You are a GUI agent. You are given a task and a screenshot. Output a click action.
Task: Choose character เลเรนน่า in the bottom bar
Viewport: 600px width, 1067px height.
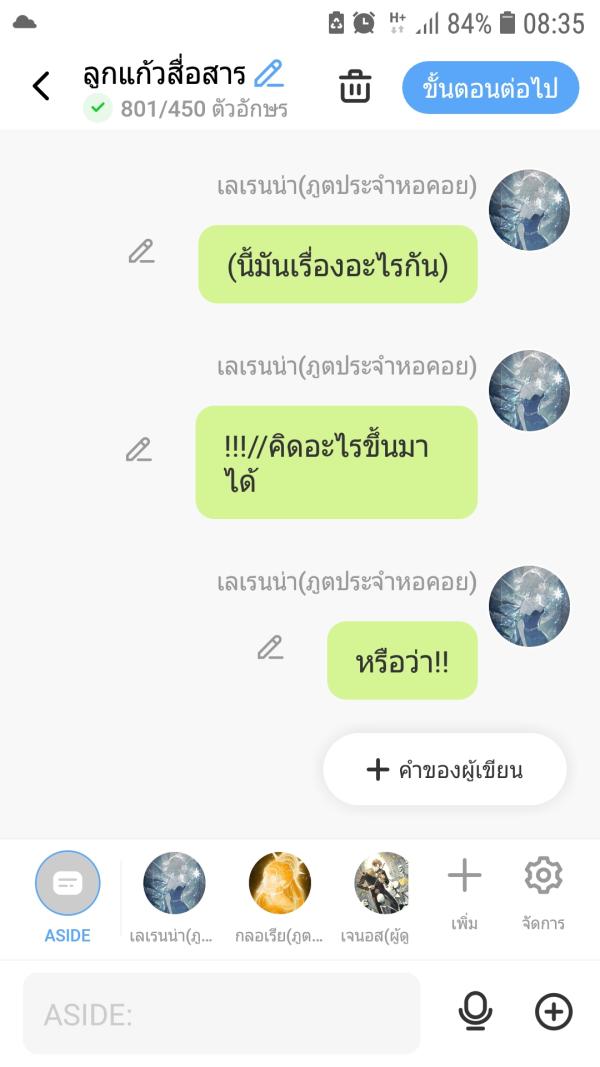[x=174, y=884]
